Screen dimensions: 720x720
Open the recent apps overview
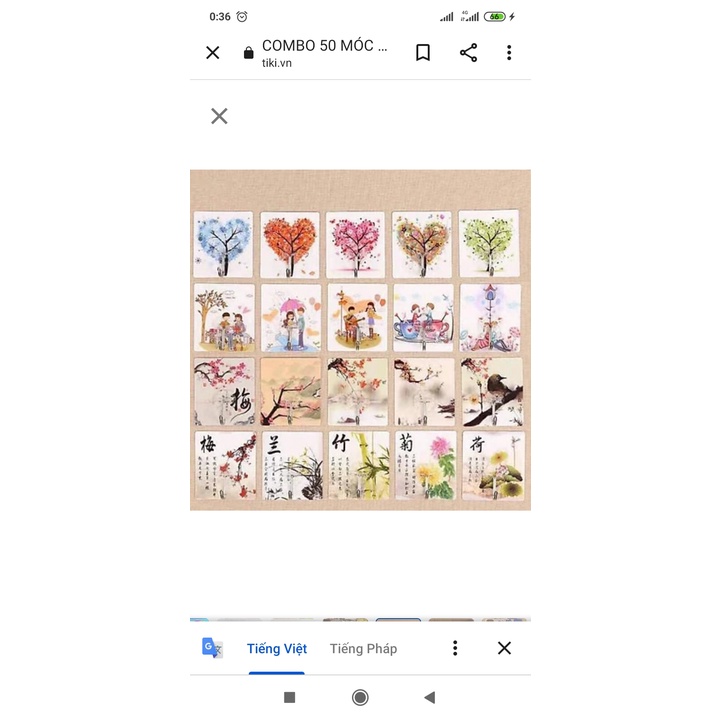click(x=289, y=698)
